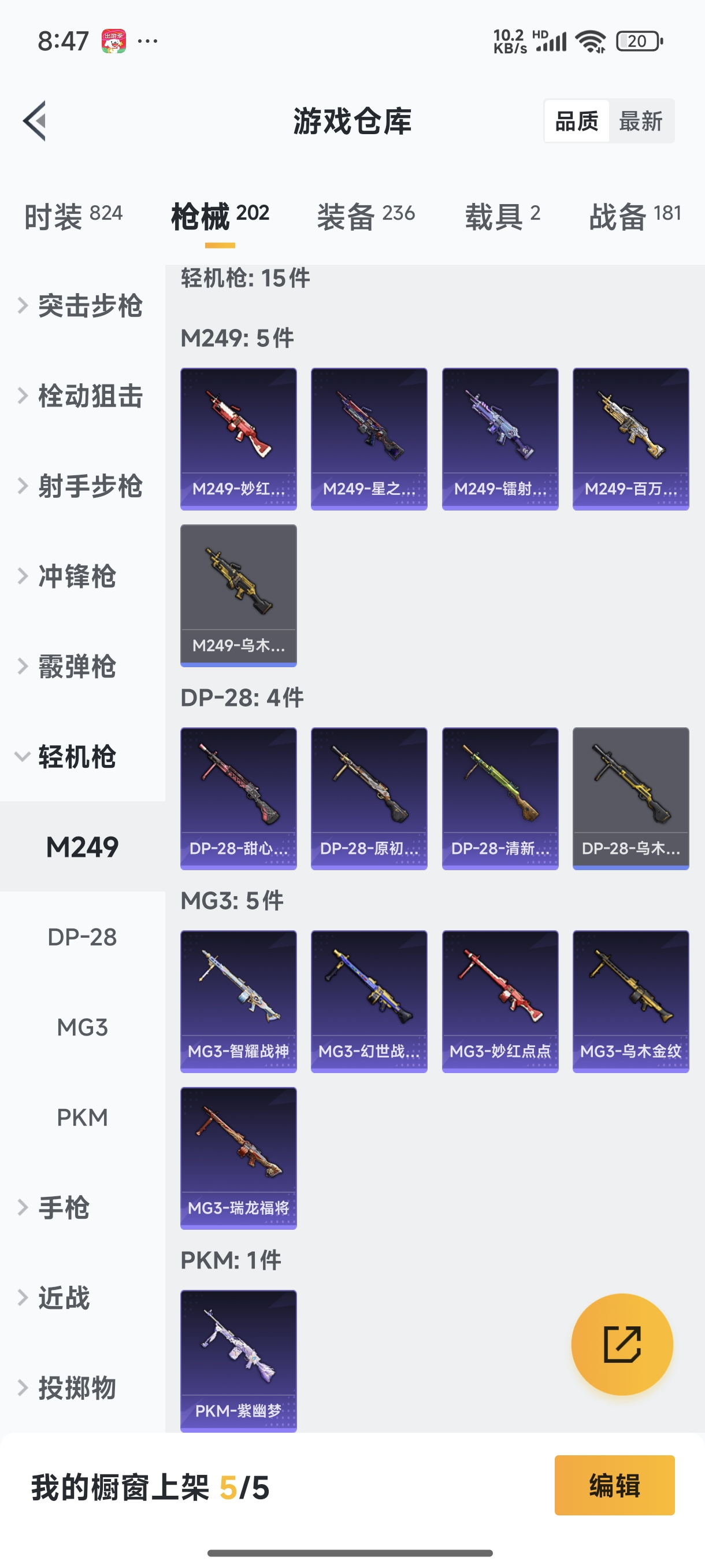
Task: Tap the orange share floating button
Action: pyautogui.click(x=622, y=1344)
